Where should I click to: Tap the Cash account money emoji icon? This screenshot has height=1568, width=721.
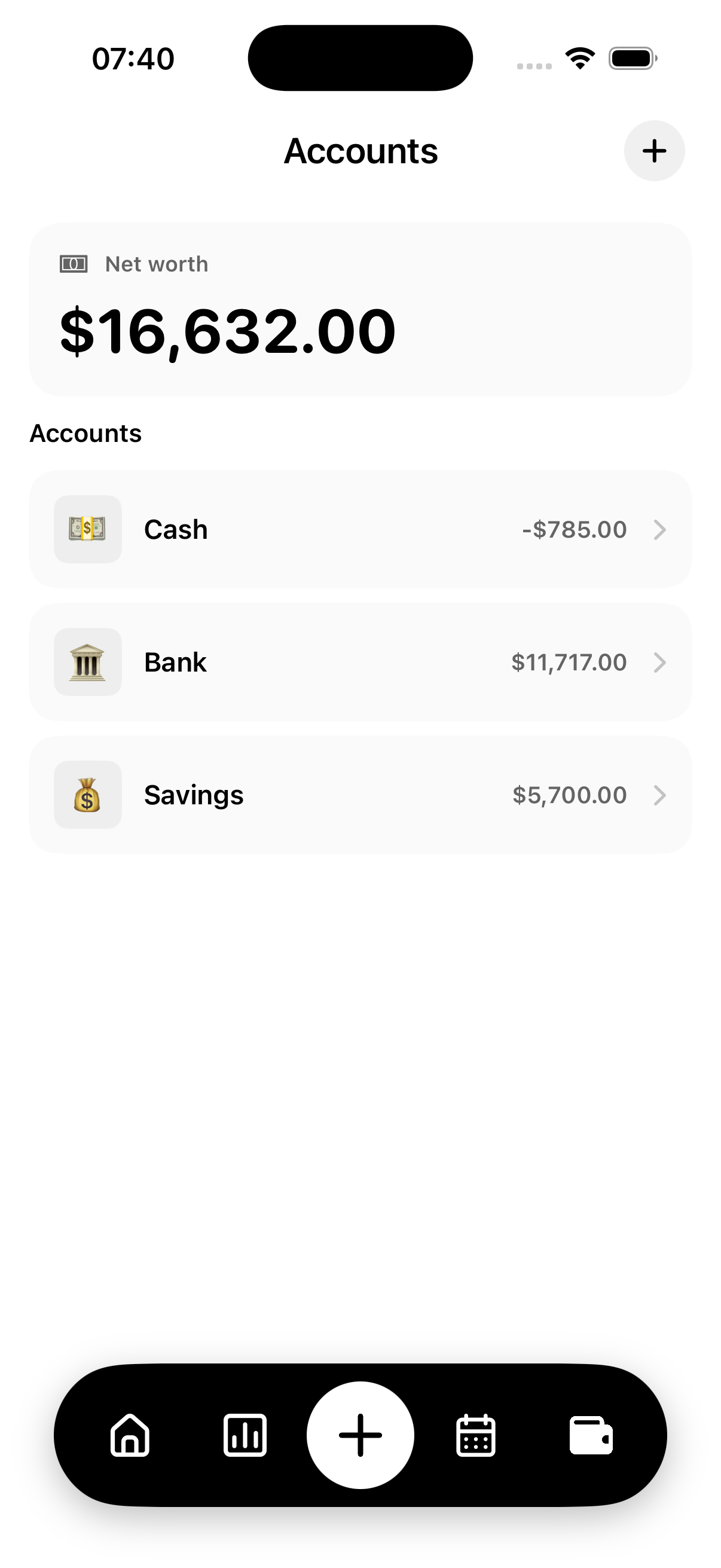(88, 529)
